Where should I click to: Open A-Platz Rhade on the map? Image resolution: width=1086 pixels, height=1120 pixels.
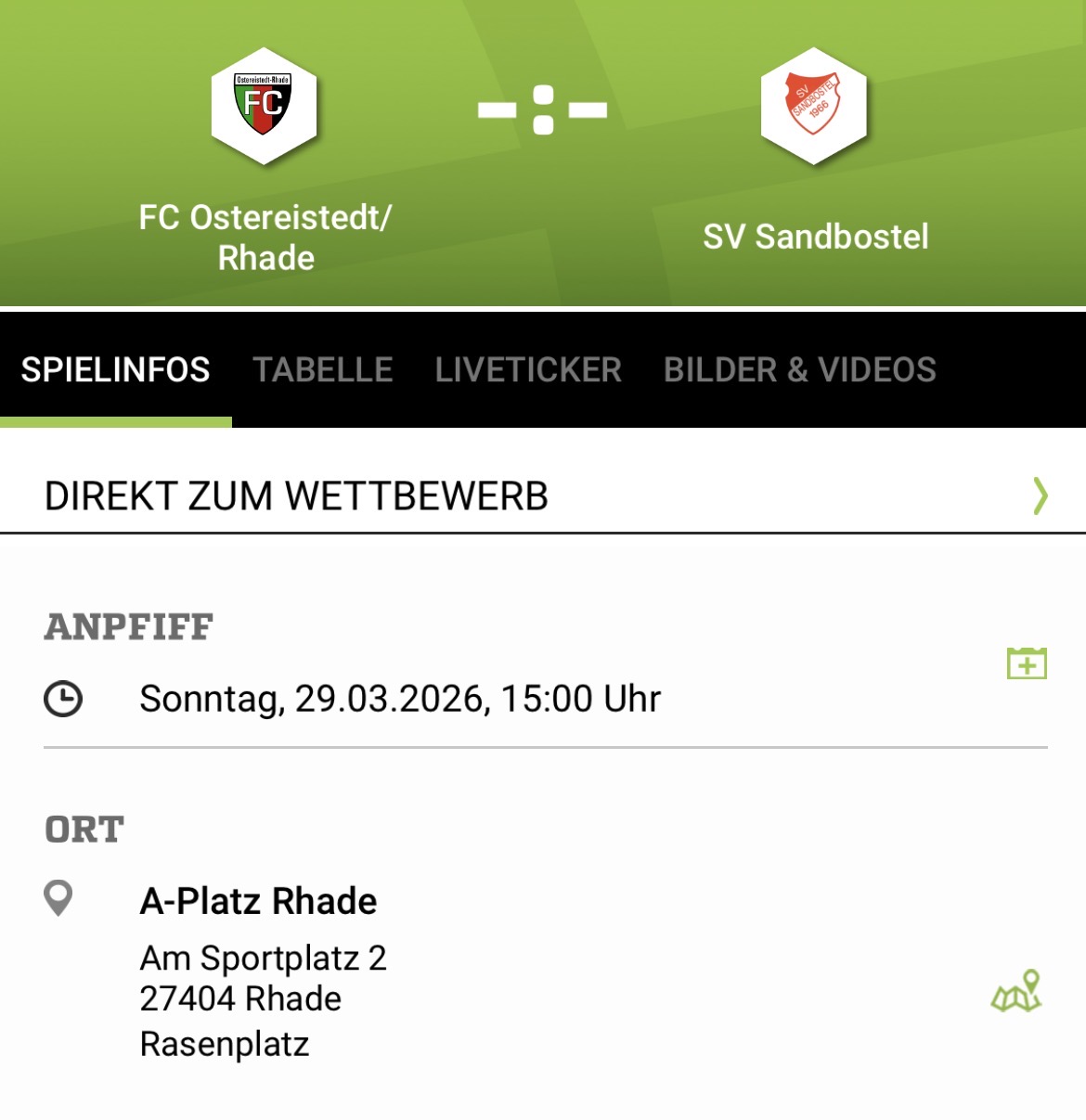[x=1016, y=992]
